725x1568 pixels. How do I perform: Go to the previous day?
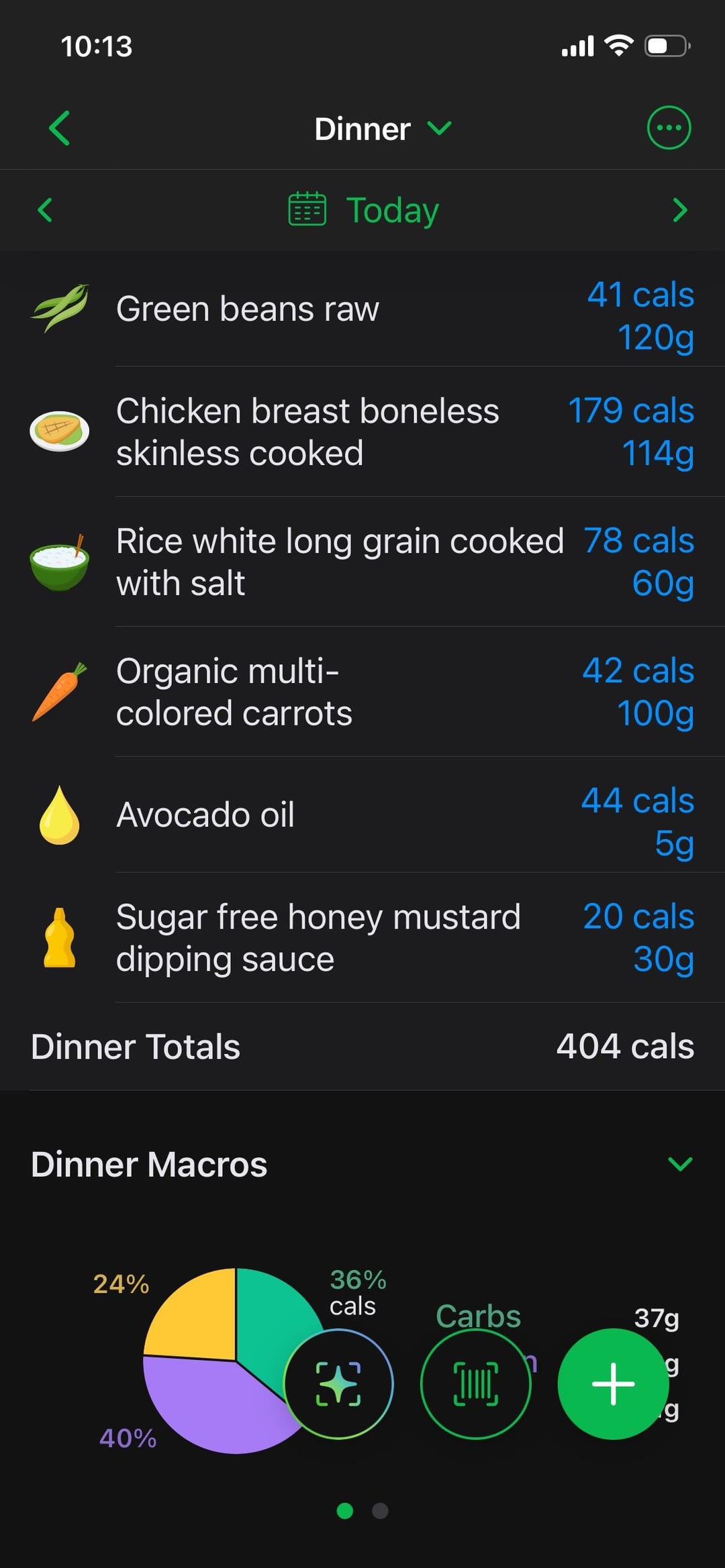(x=45, y=210)
